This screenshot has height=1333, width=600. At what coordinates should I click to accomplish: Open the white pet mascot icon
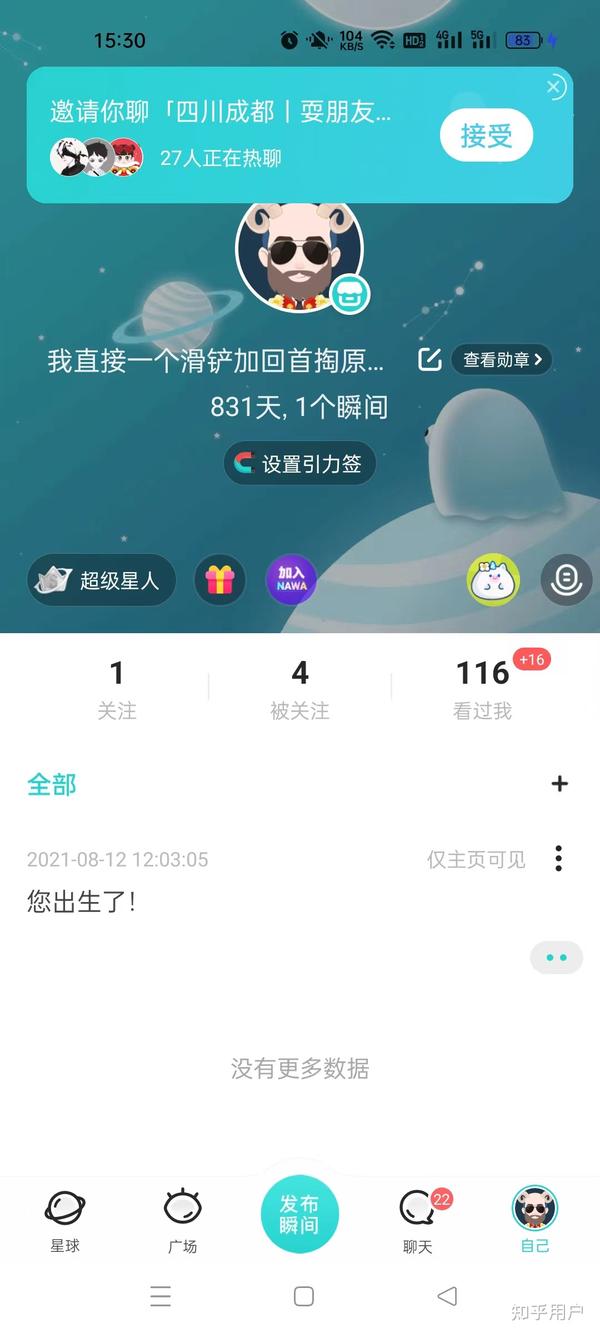(x=494, y=580)
